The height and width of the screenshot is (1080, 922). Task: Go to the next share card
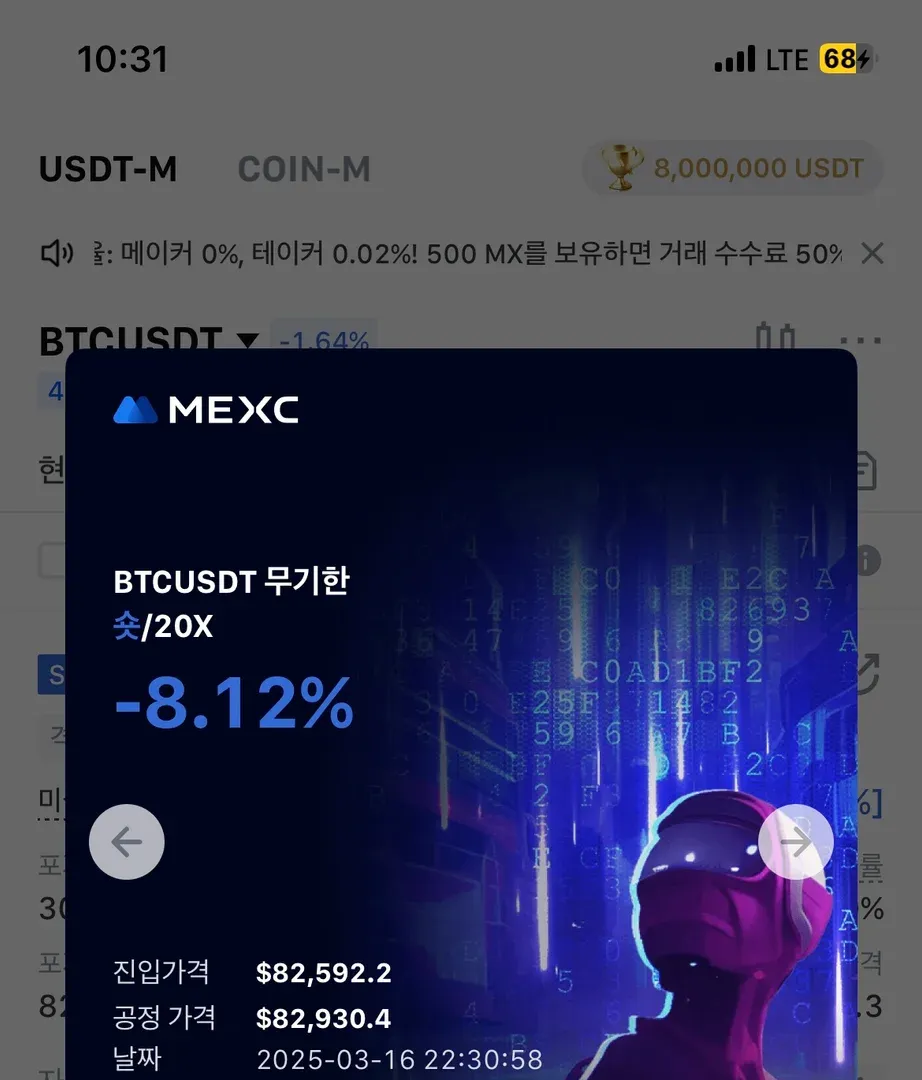tap(796, 842)
